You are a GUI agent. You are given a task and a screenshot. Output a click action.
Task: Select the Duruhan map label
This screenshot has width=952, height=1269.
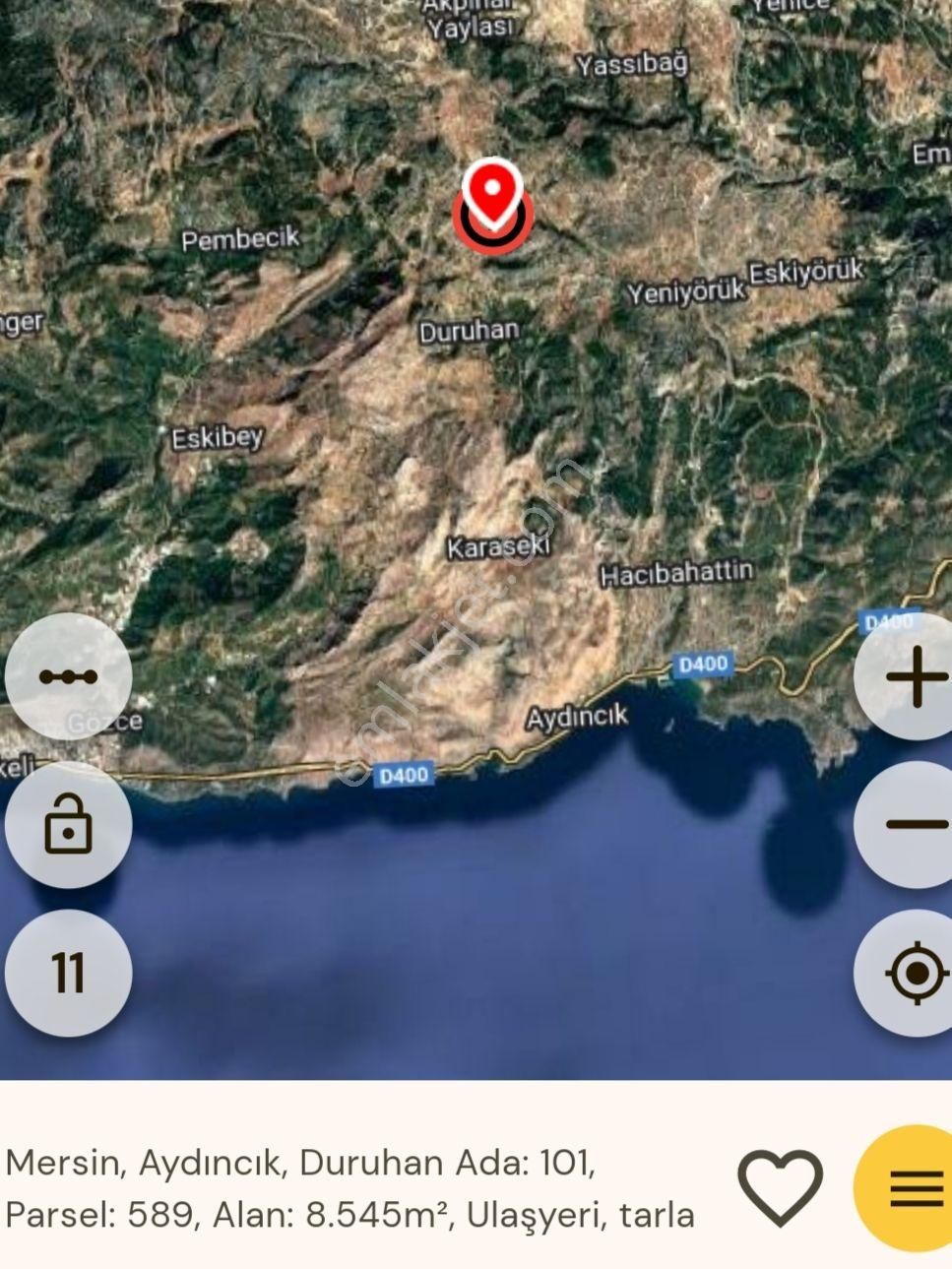point(471,332)
